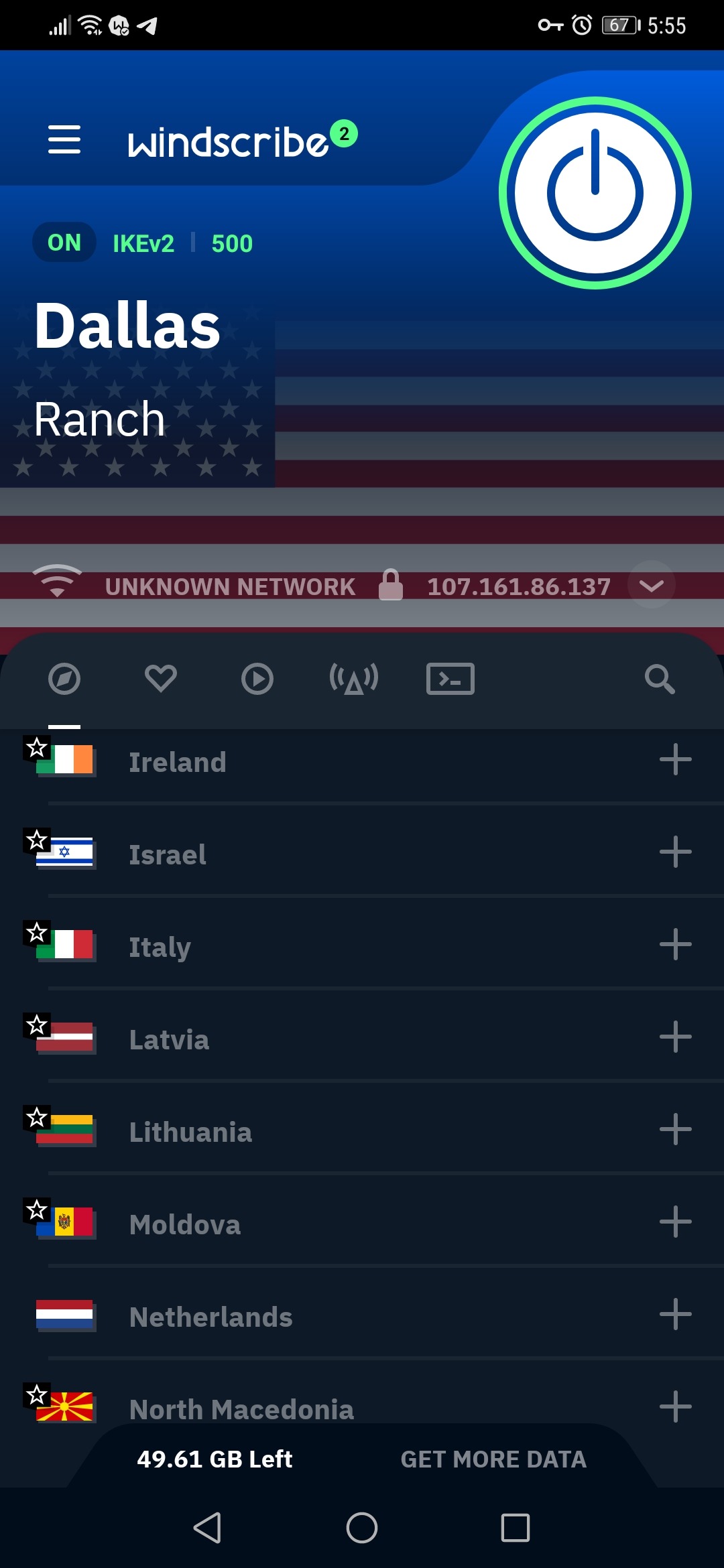Expand North Macedonia servers
Viewport: 724px width, 1568px height.
pos(675,1407)
